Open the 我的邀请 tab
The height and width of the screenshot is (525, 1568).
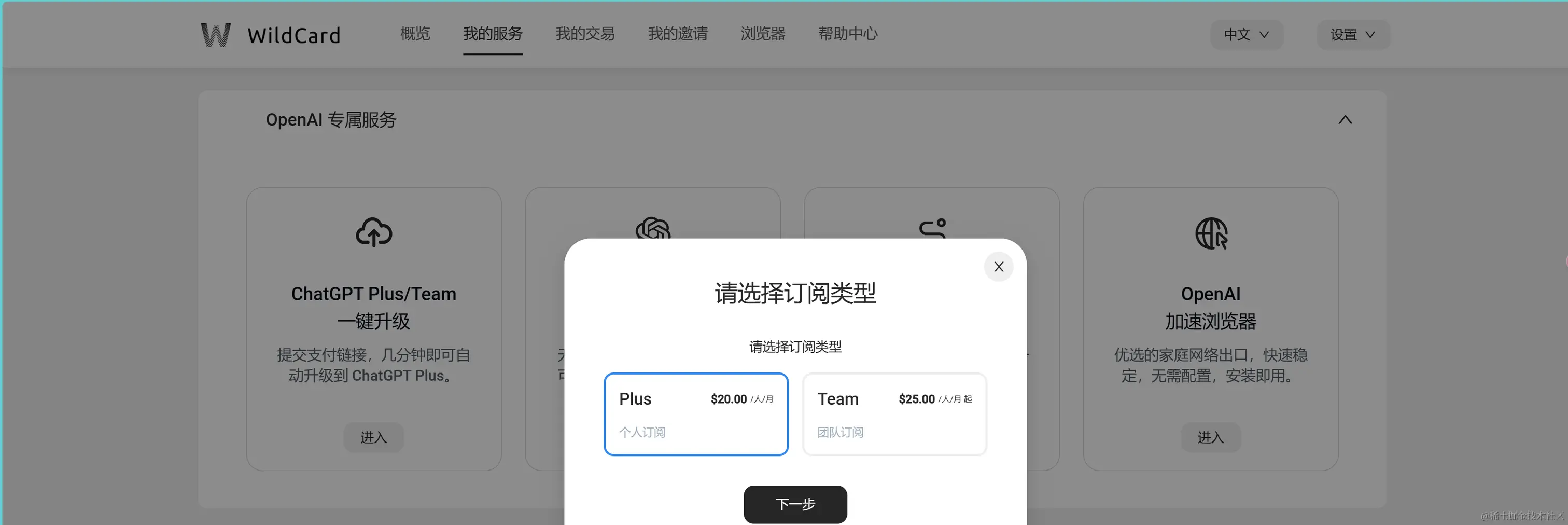(x=678, y=34)
